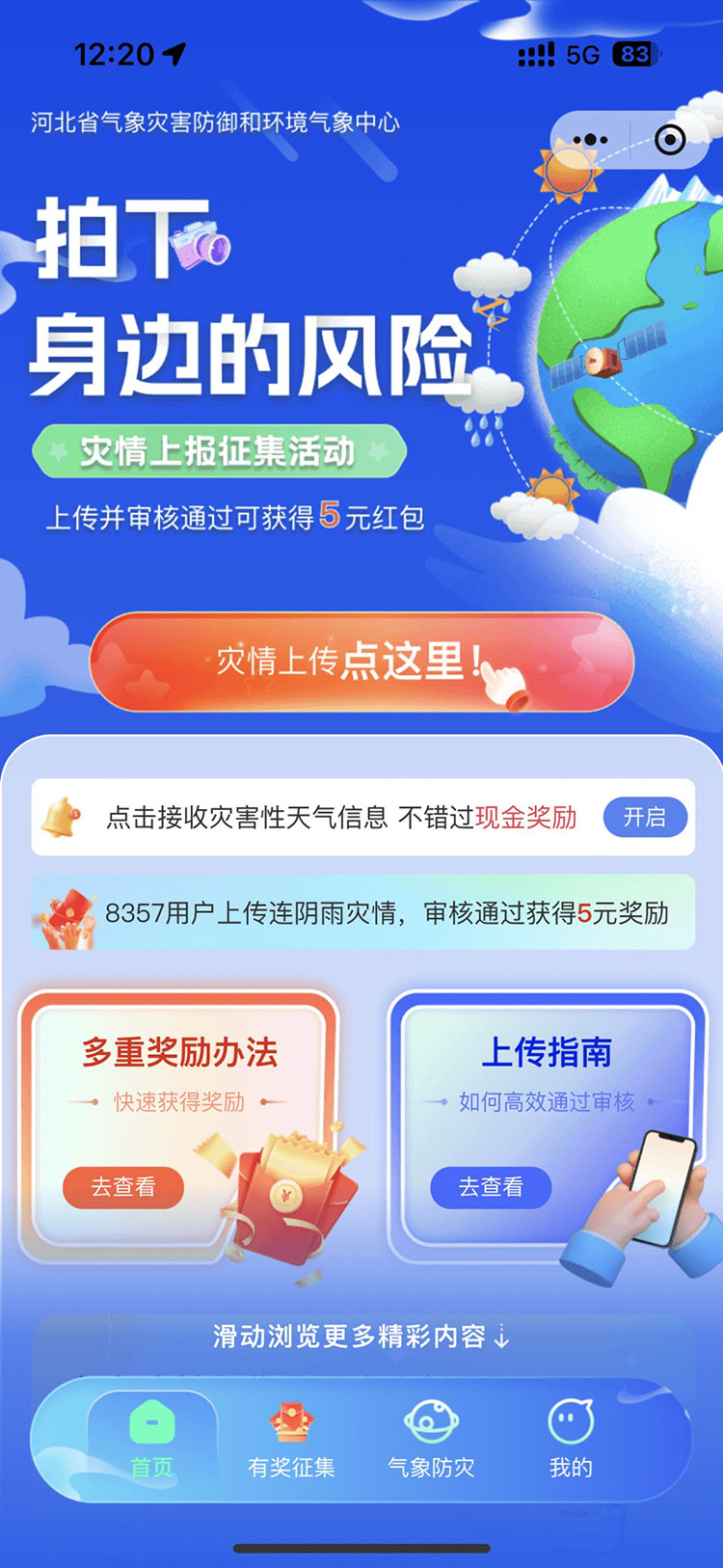The image size is (723, 1568).
Task: Click 去查看 under 上传指南
Action: pos(491,1188)
